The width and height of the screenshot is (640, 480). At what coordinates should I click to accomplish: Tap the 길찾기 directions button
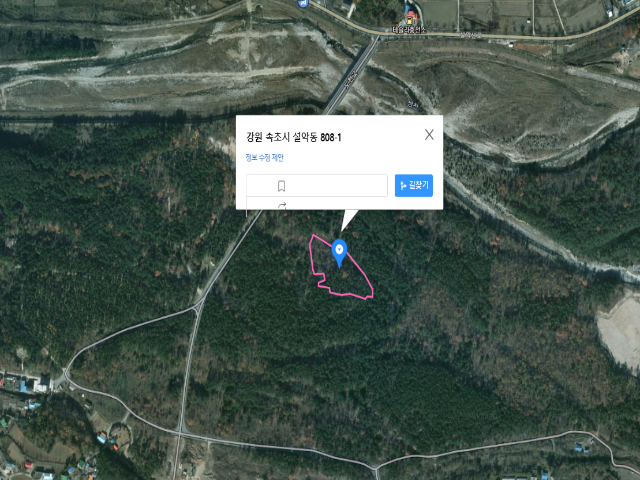[x=414, y=186]
